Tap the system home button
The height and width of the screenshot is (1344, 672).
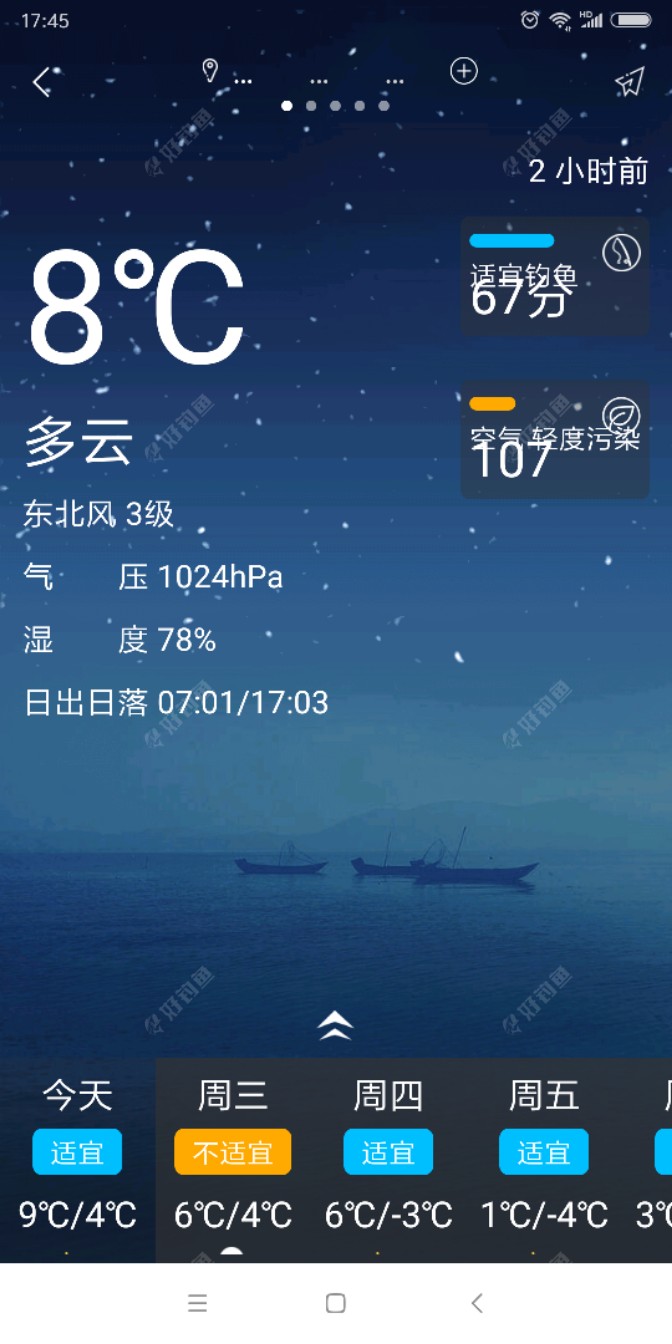pyautogui.click(x=336, y=1303)
